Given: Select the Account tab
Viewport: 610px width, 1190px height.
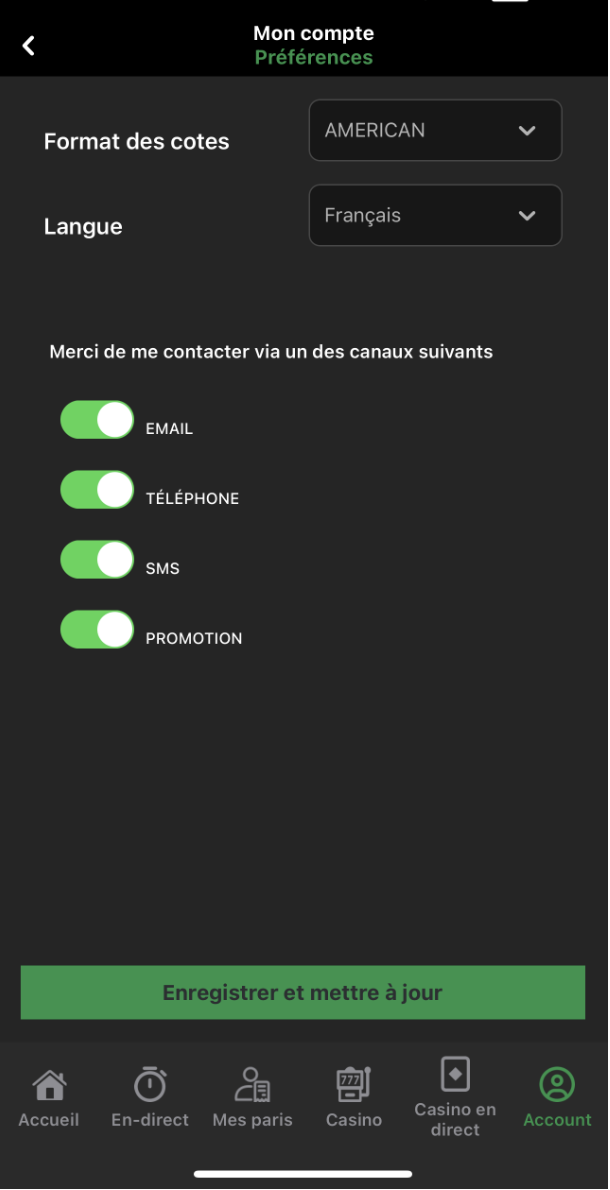Looking at the screenshot, I should point(557,1098).
